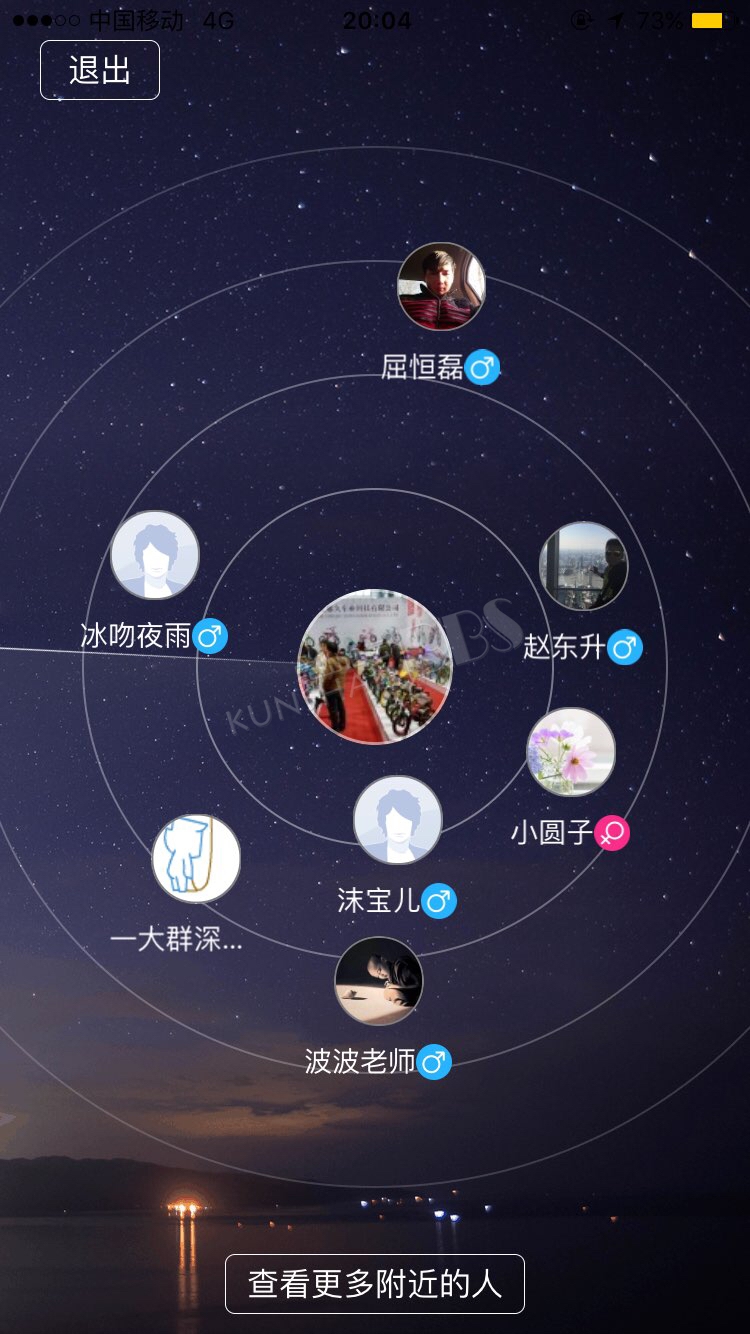Open 波波老师's profile avatar

coord(379,981)
